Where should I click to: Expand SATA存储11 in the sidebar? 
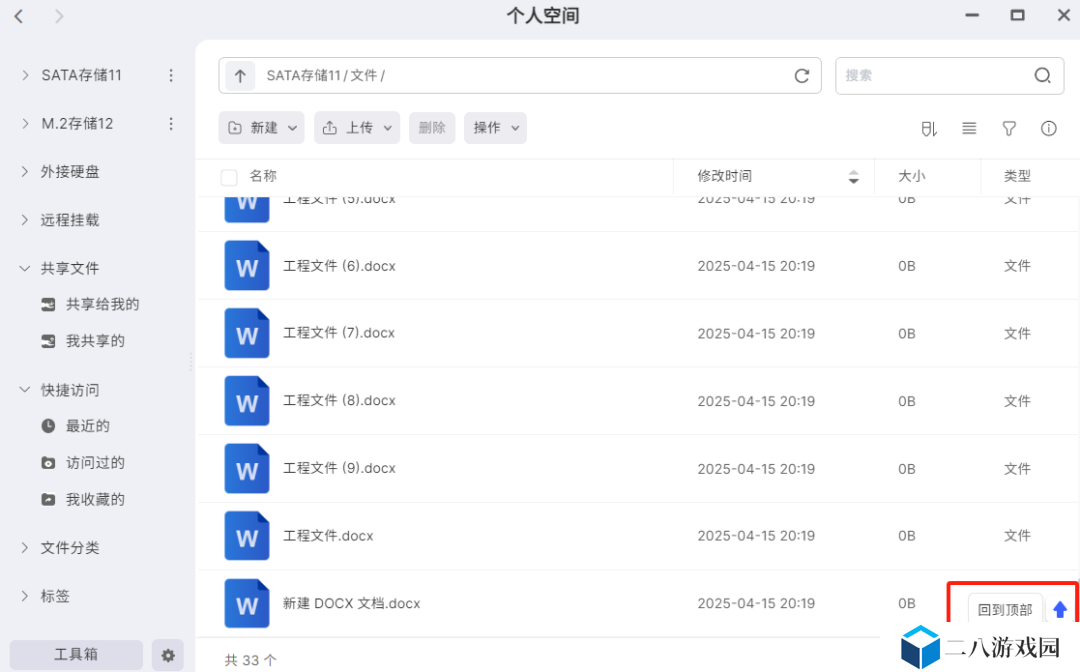pos(25,75)
